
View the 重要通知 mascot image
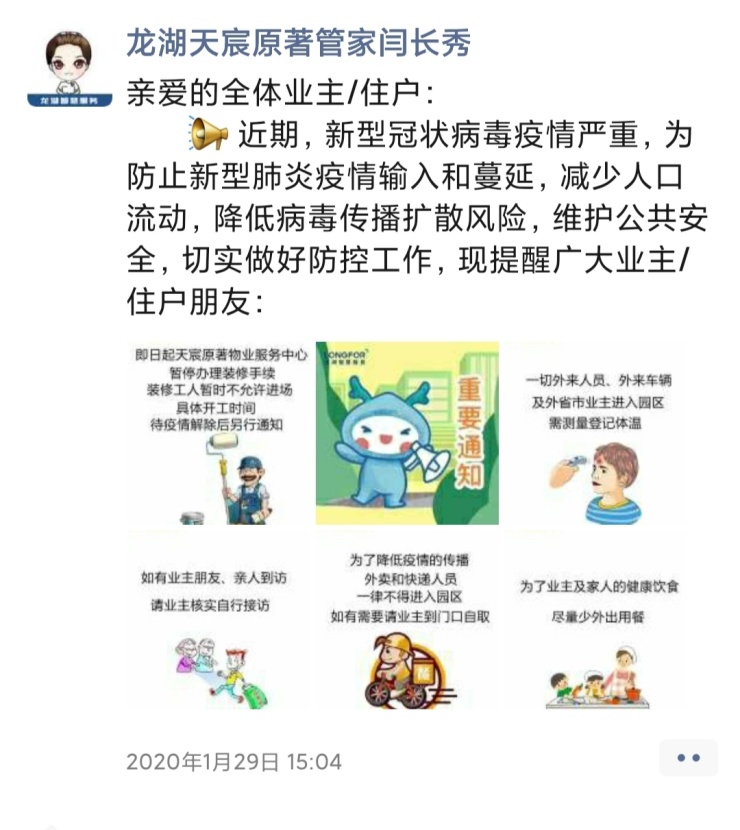click(407, 432)
